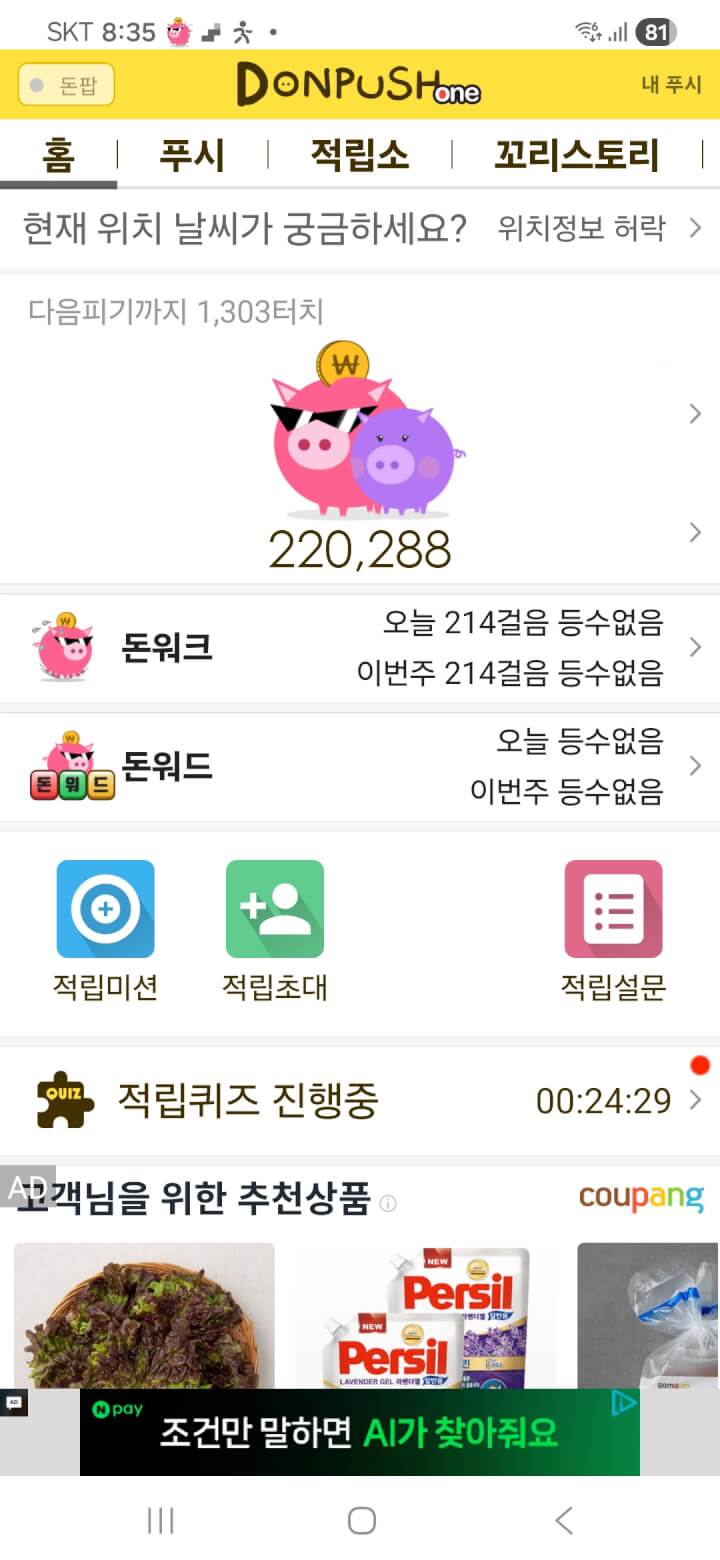
Task: Show info icon beside 추천상품
Action: [388, 1204]
